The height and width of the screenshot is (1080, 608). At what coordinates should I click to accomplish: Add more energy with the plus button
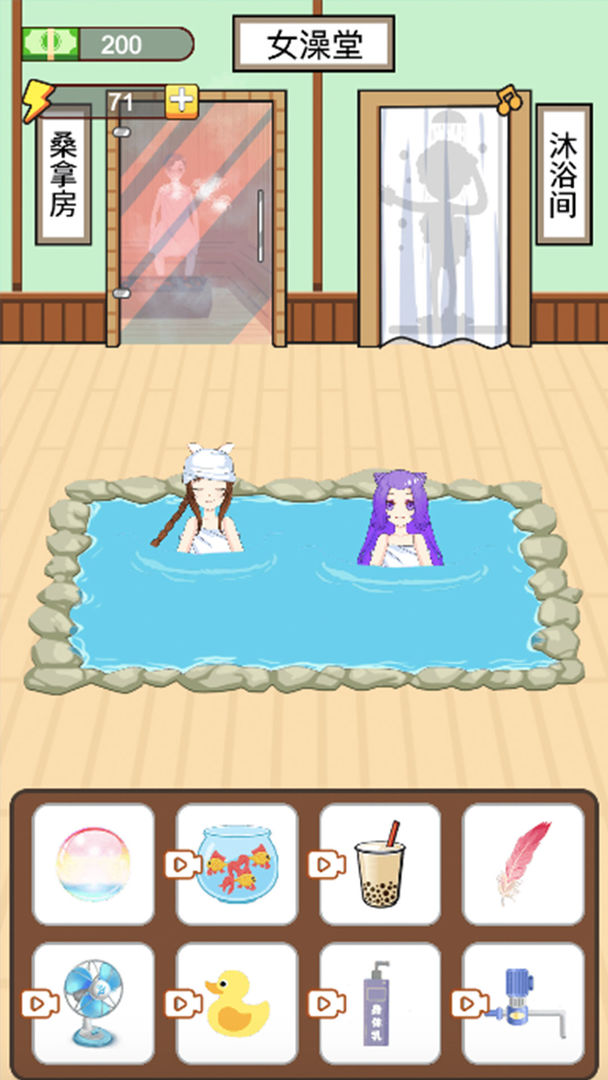pos(182,100)
